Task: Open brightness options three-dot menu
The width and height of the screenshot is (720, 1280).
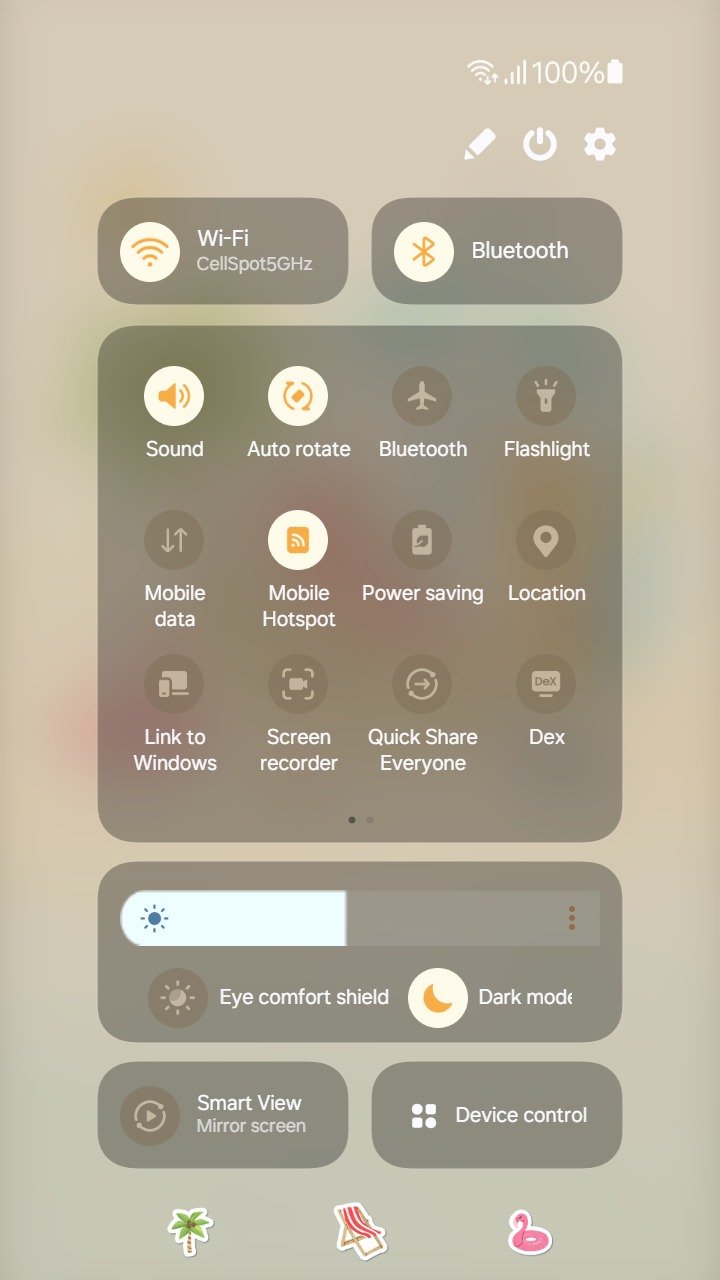Action: 572,918
